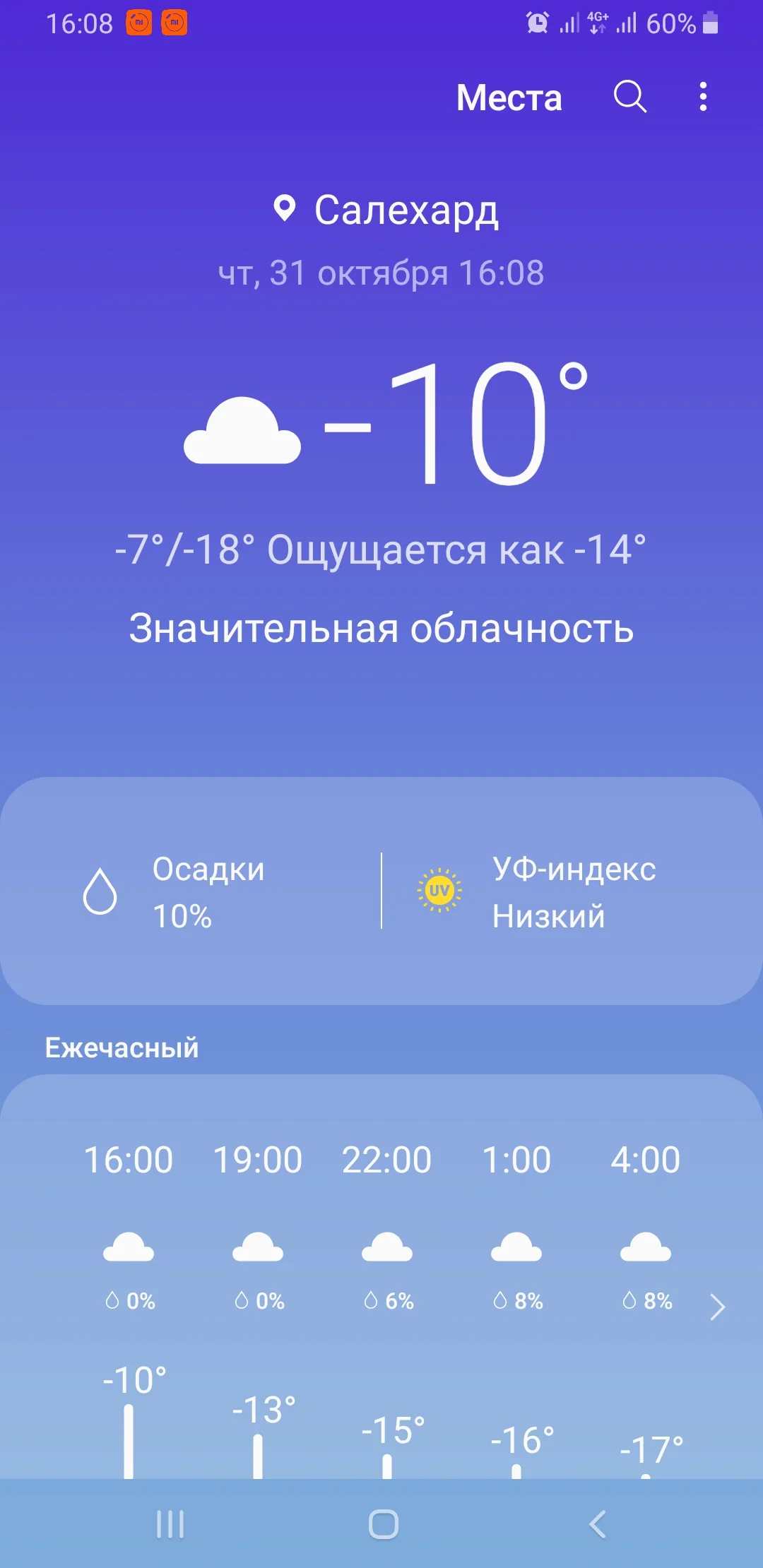Open search in the weather app
This screenshot has width=763, height=1568.
coord(631,98)
